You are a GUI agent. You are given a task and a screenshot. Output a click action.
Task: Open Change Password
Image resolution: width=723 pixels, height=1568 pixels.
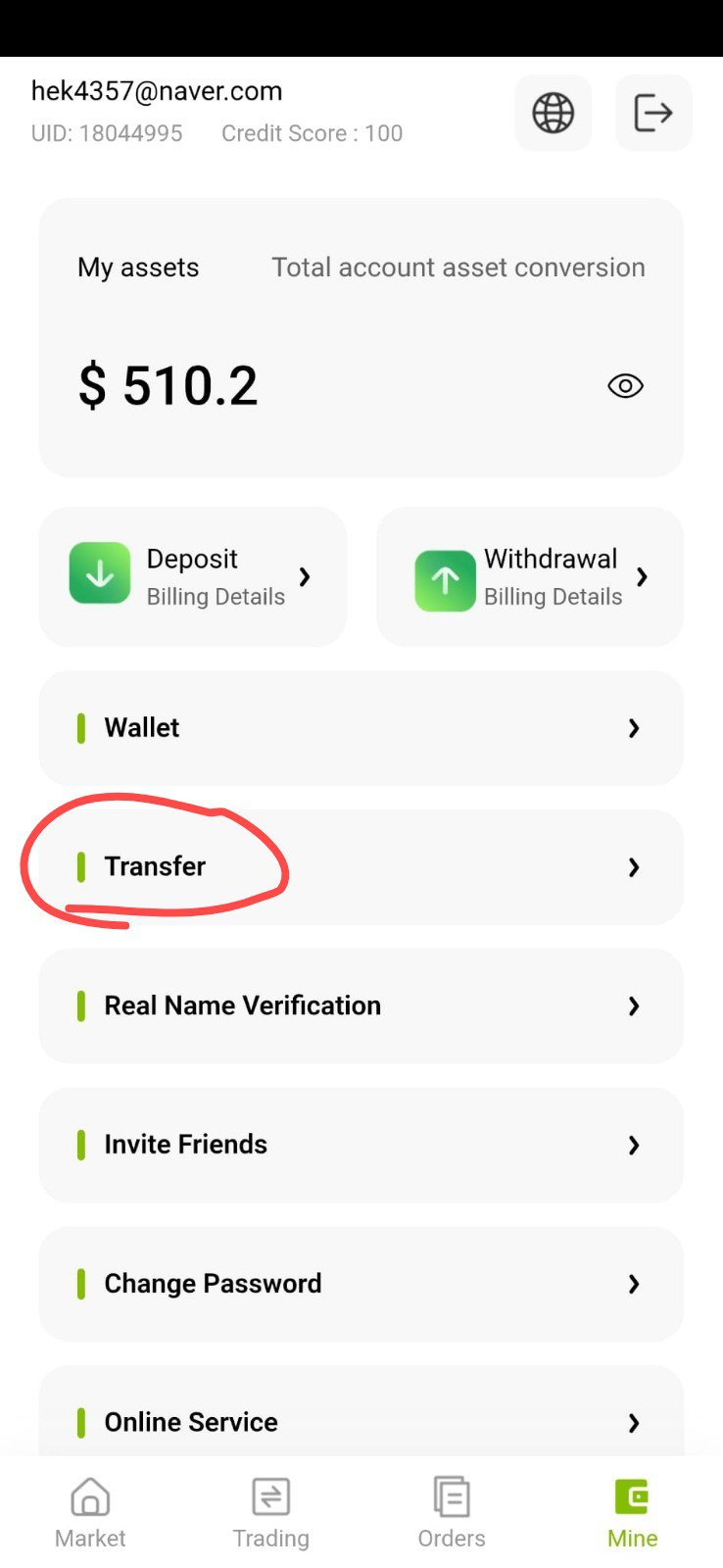pos(361,1285)
